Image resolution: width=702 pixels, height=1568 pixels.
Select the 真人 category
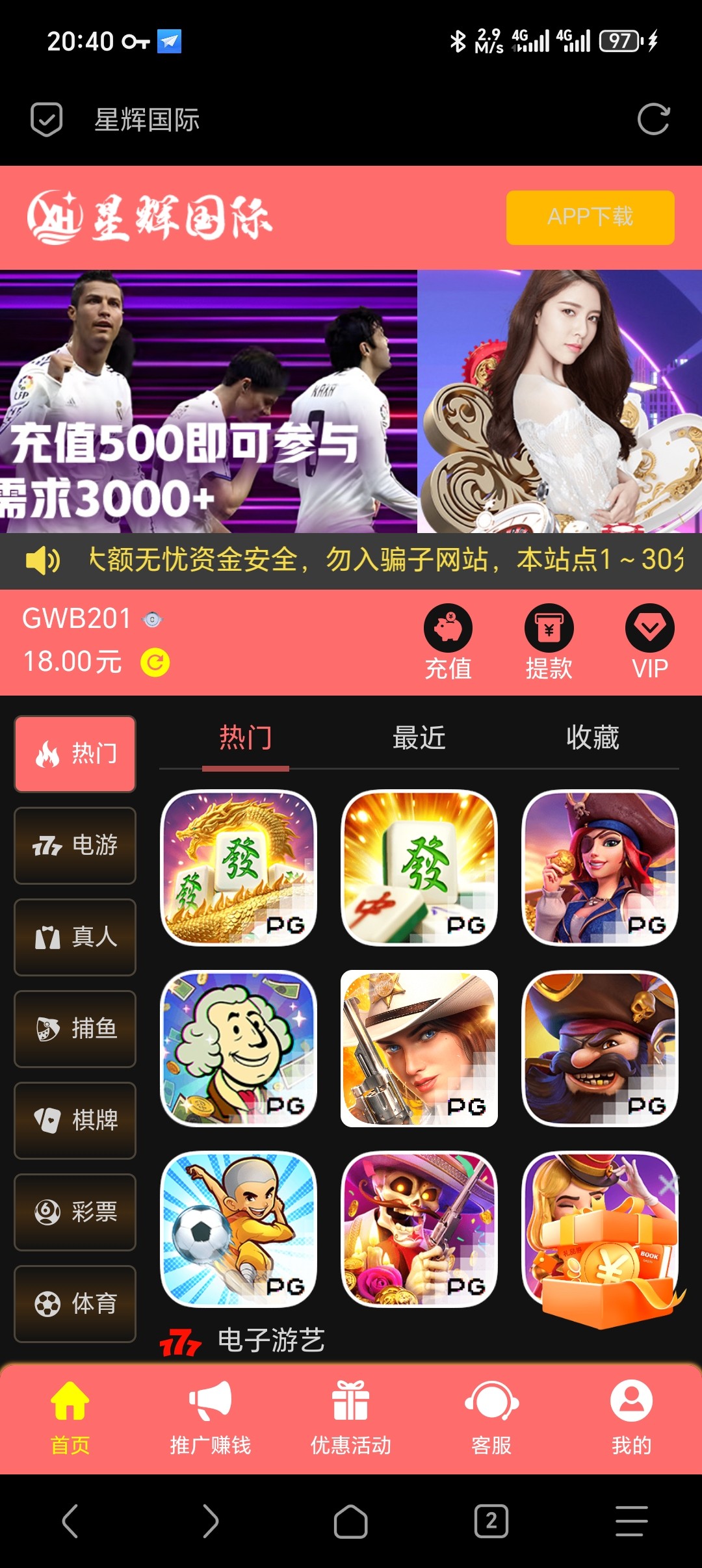[75, 937]
